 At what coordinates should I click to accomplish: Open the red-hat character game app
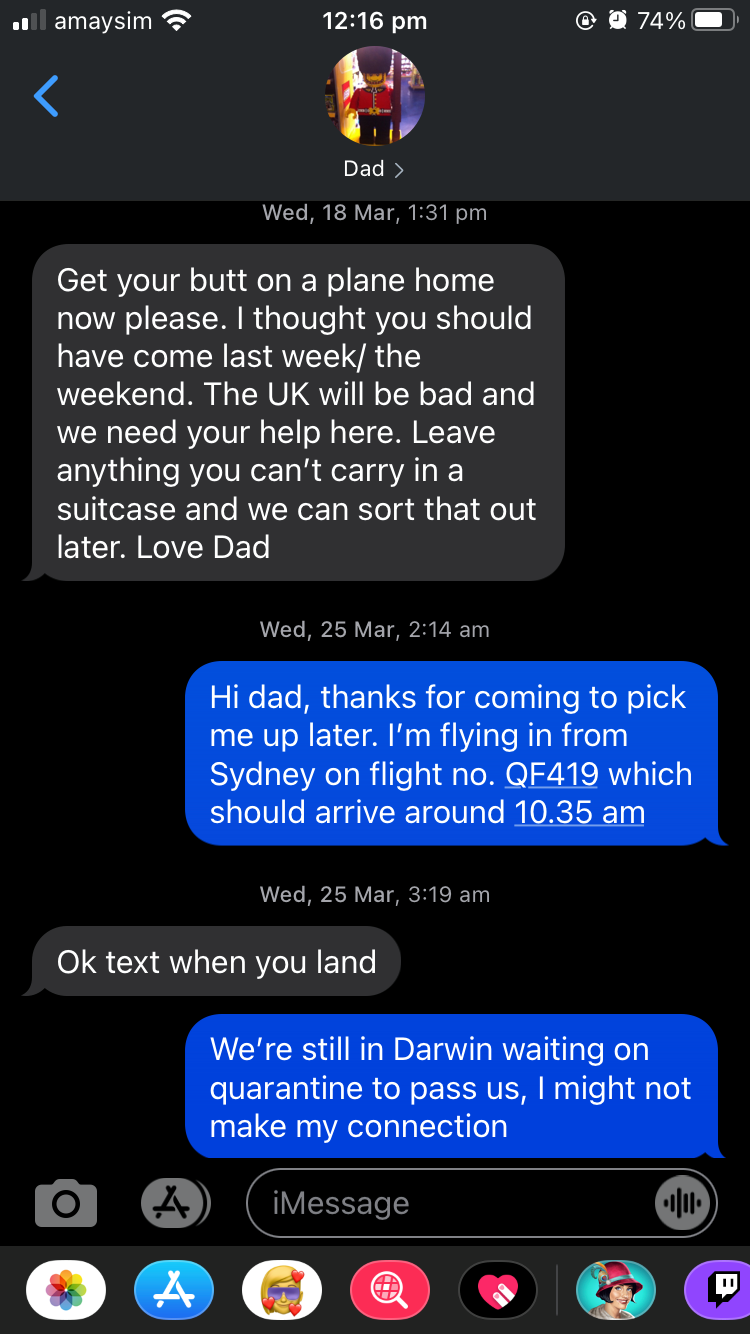616,1290
